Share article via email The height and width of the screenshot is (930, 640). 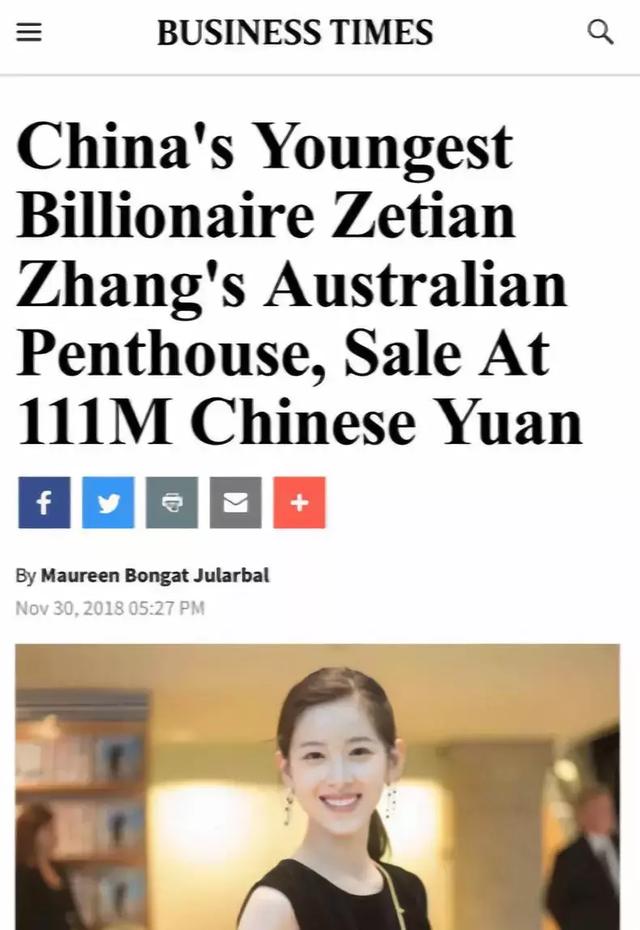[235, 502]
